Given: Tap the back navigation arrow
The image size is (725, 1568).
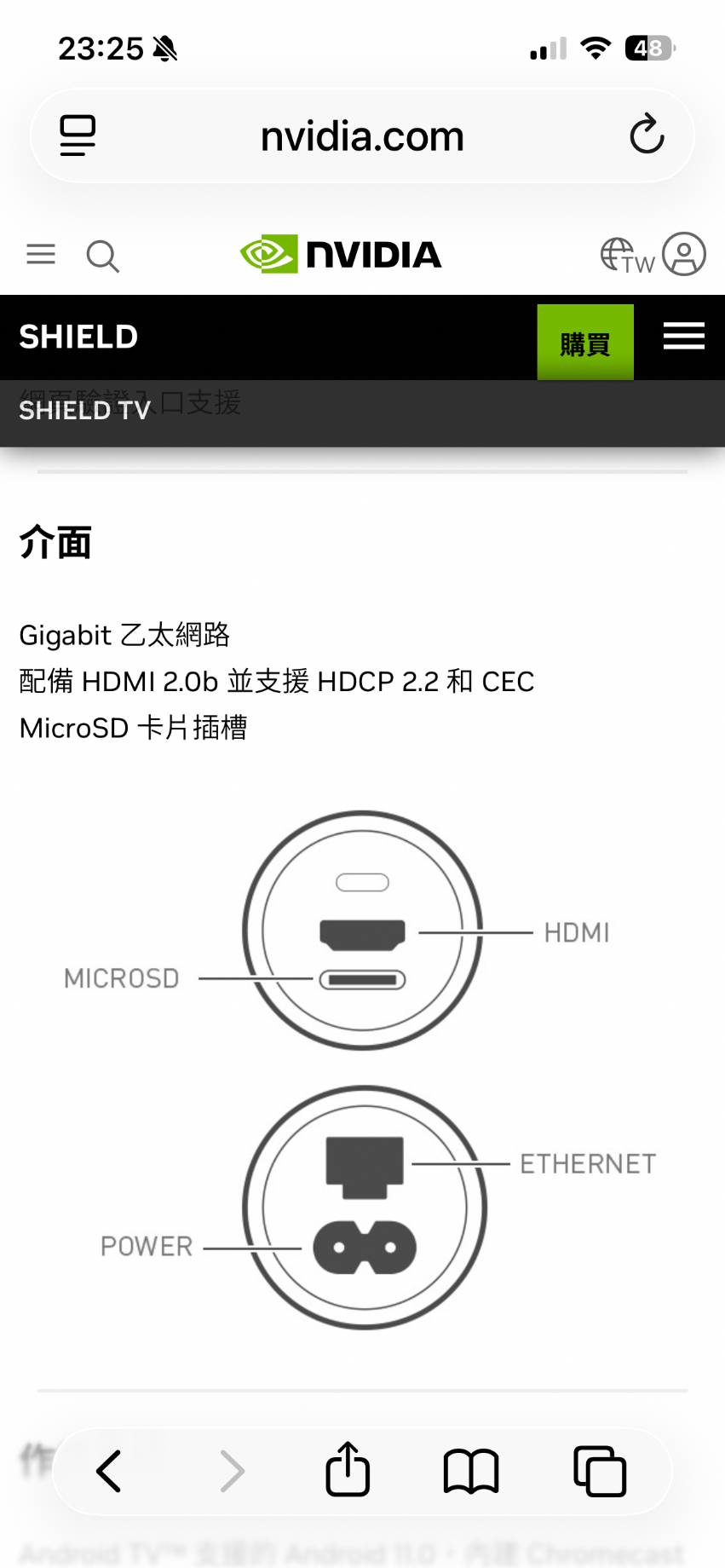Looking at the screenshot, I should [x=107, y=1471].
